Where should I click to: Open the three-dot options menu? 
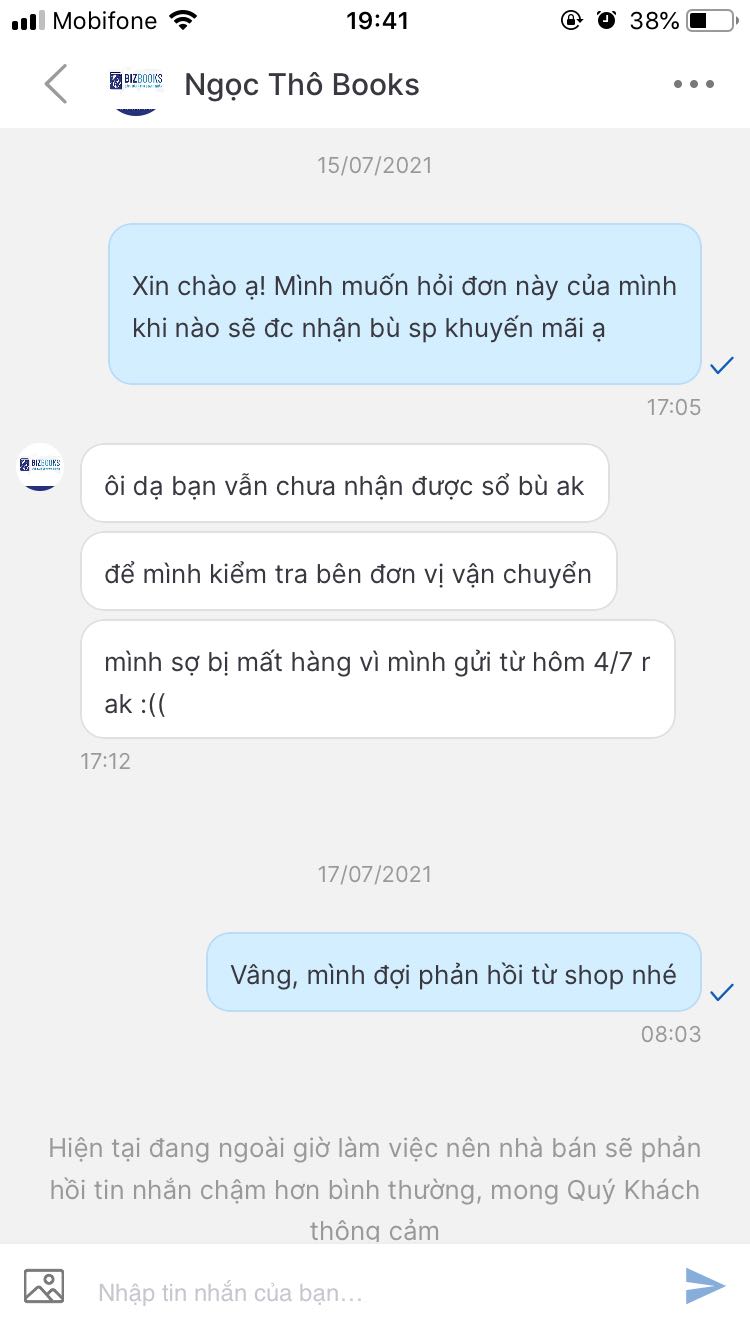692,84
